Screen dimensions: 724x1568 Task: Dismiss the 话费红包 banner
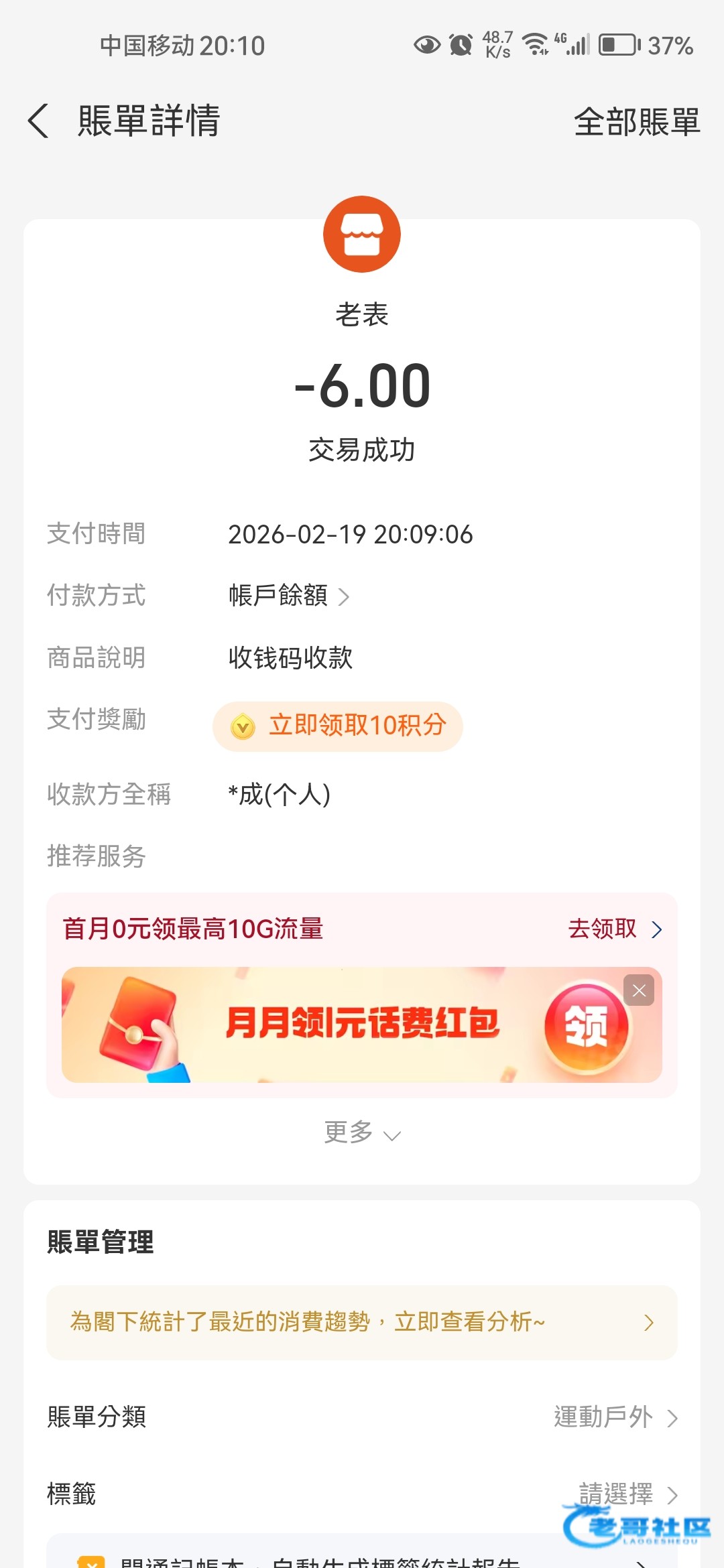639,990
